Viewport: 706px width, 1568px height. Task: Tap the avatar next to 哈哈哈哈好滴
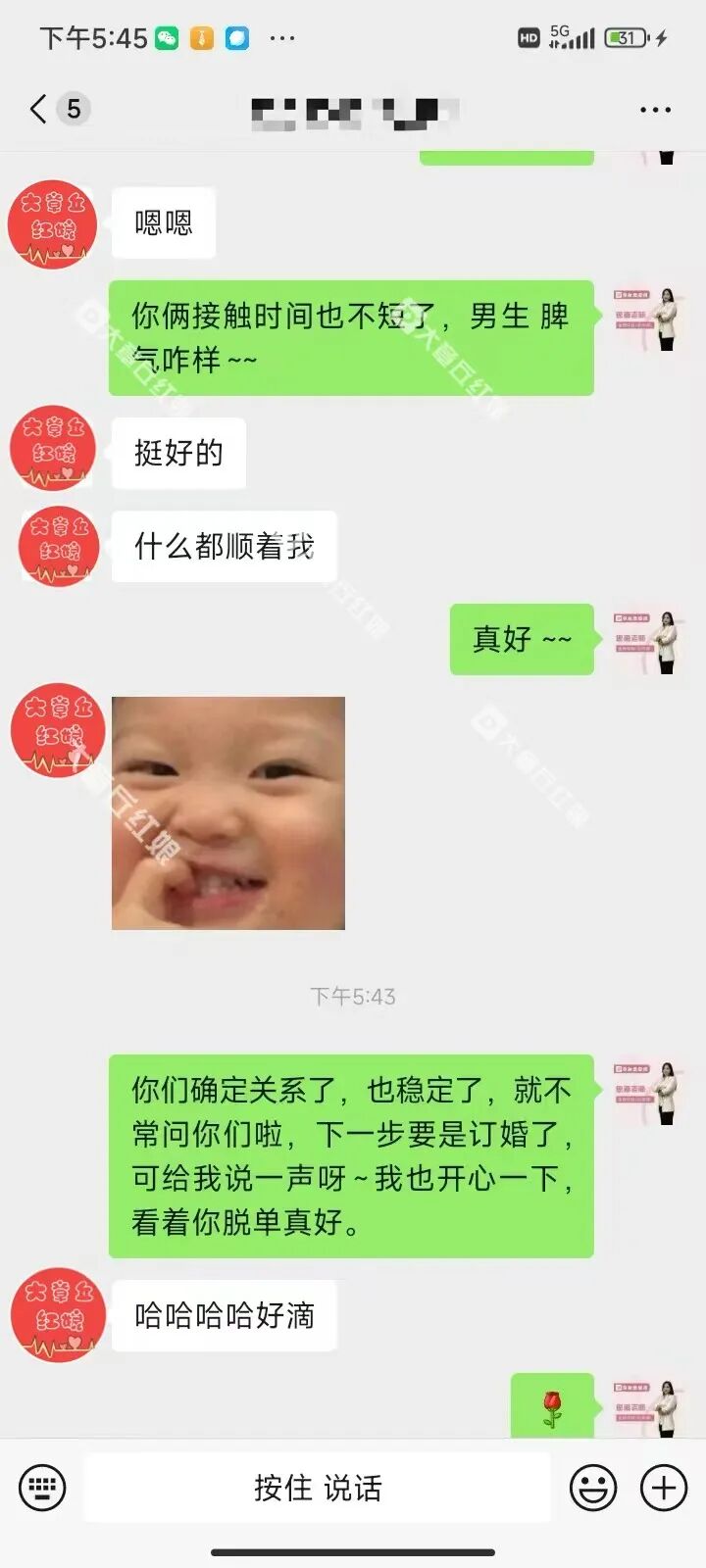coord(57,1317)
